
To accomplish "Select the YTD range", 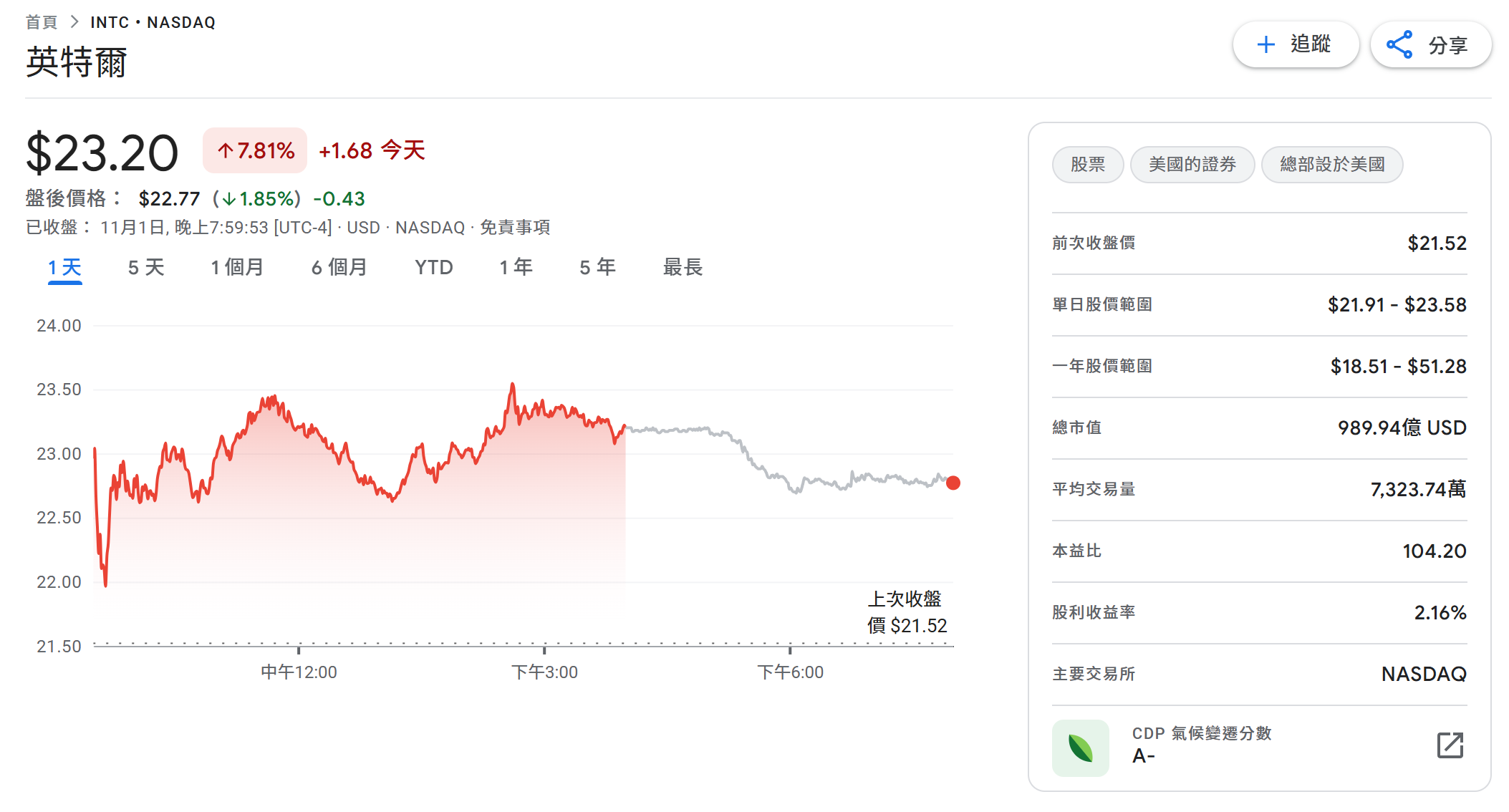I will [433, 267].
